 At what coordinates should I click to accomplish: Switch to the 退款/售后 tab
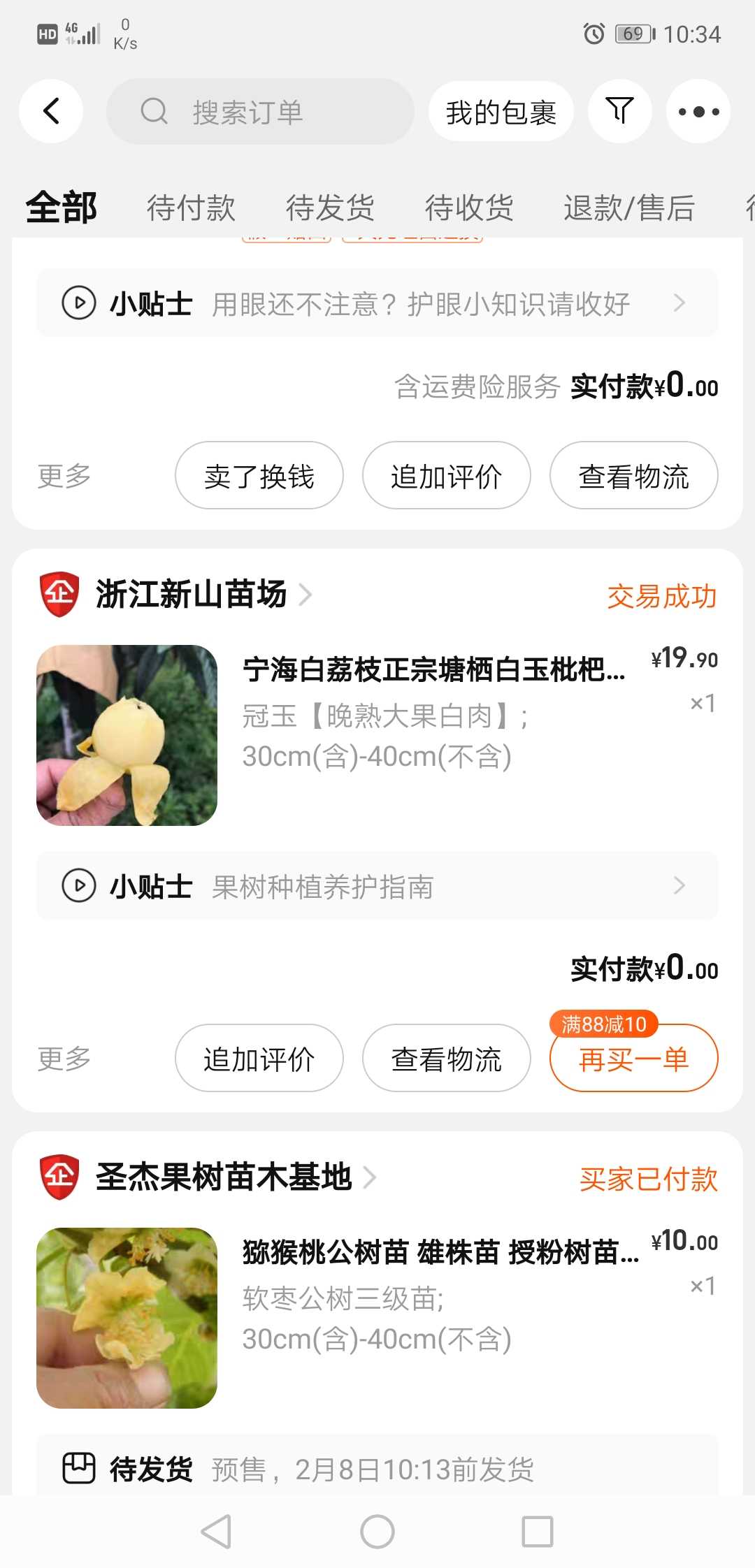click(x=629, y=208)
